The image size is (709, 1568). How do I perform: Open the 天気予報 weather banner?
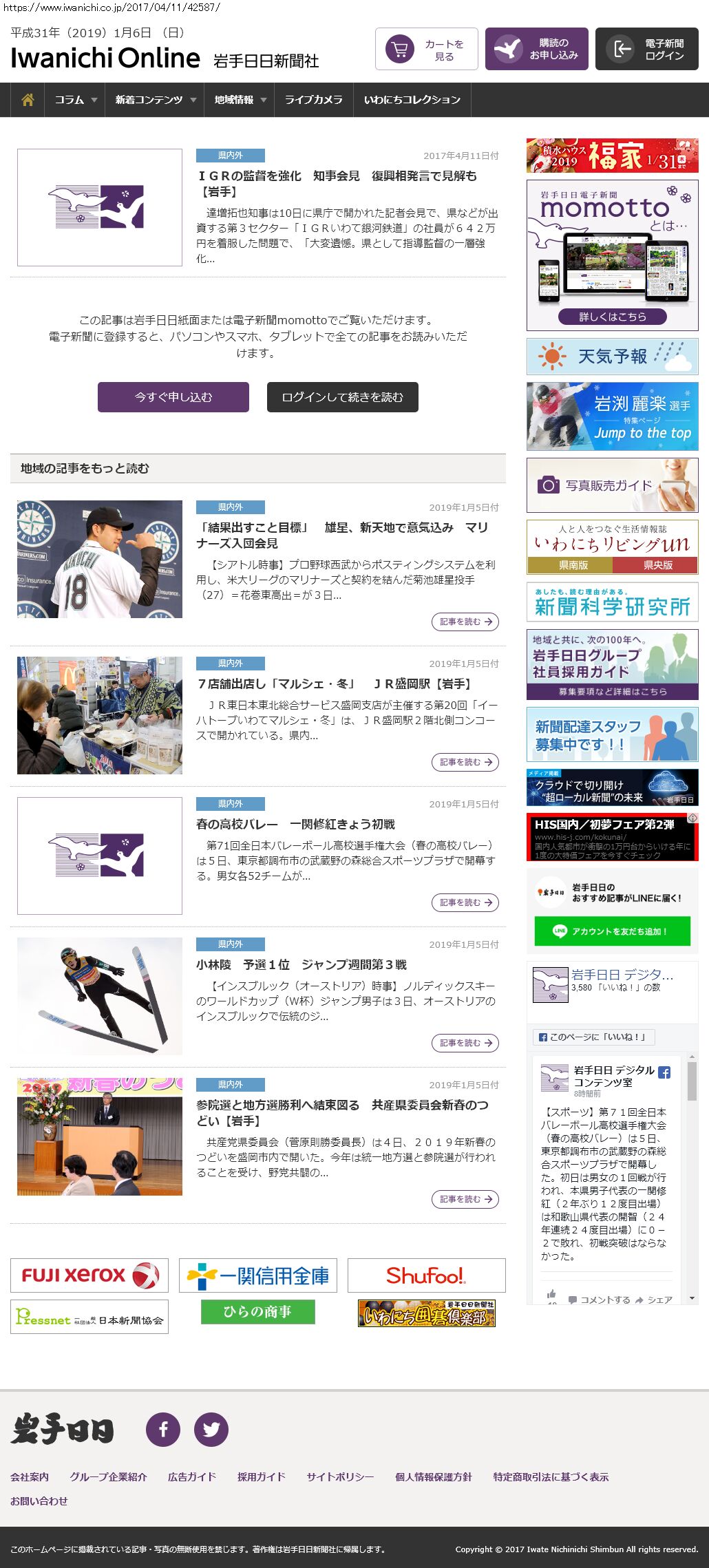612,356
